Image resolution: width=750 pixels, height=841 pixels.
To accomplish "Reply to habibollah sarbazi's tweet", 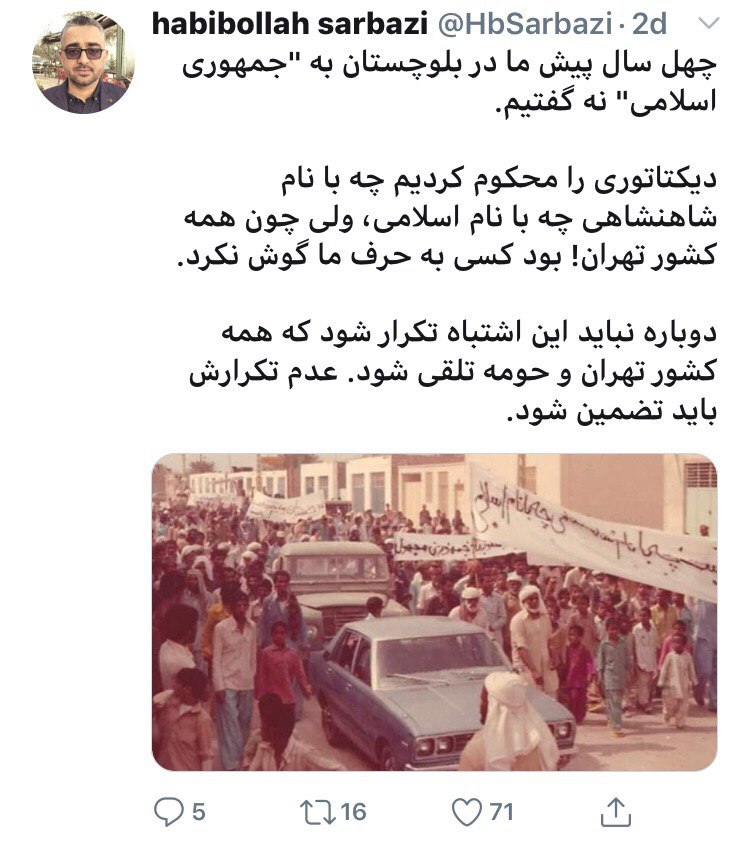I will coord(170,812).
